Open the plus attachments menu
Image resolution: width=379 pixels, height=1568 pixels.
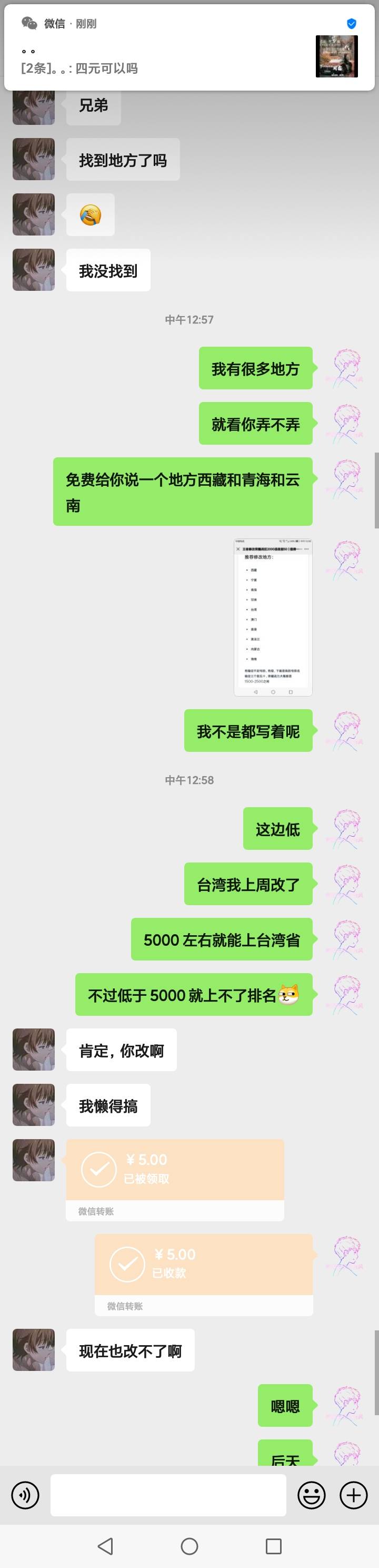coord(353,1495)
